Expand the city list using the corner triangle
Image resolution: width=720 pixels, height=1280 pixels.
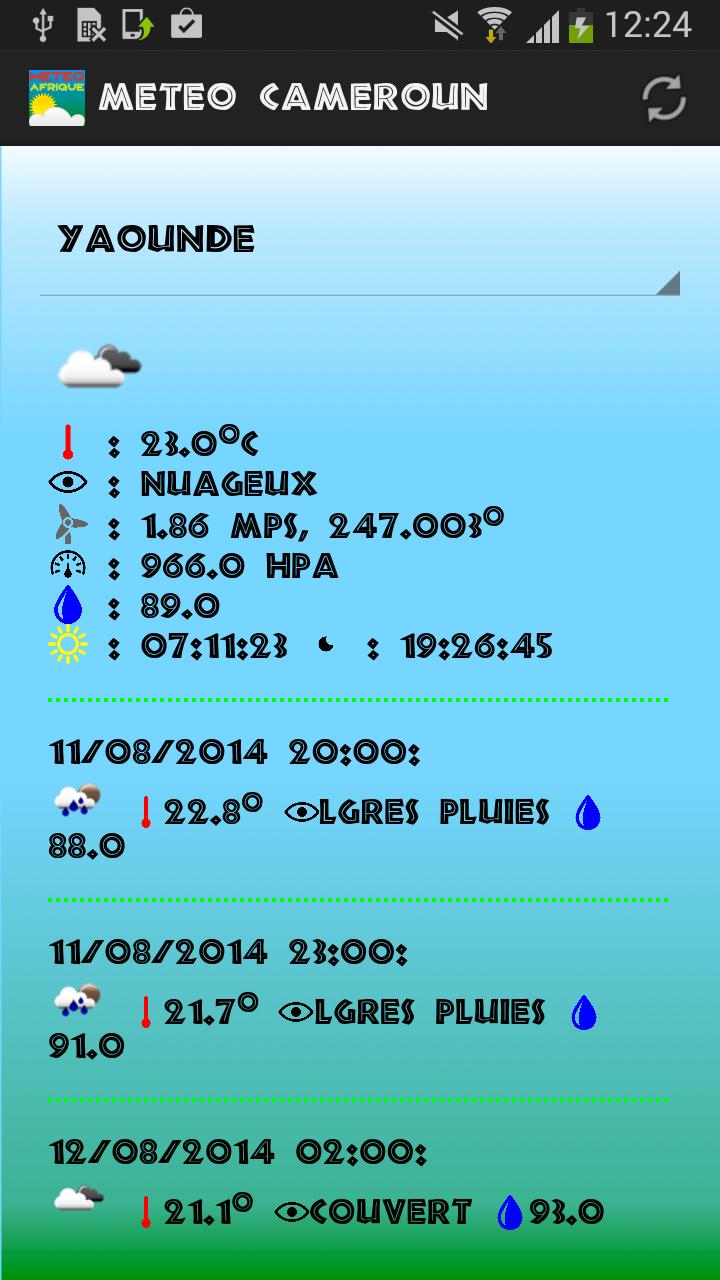[x=672, y=285]
